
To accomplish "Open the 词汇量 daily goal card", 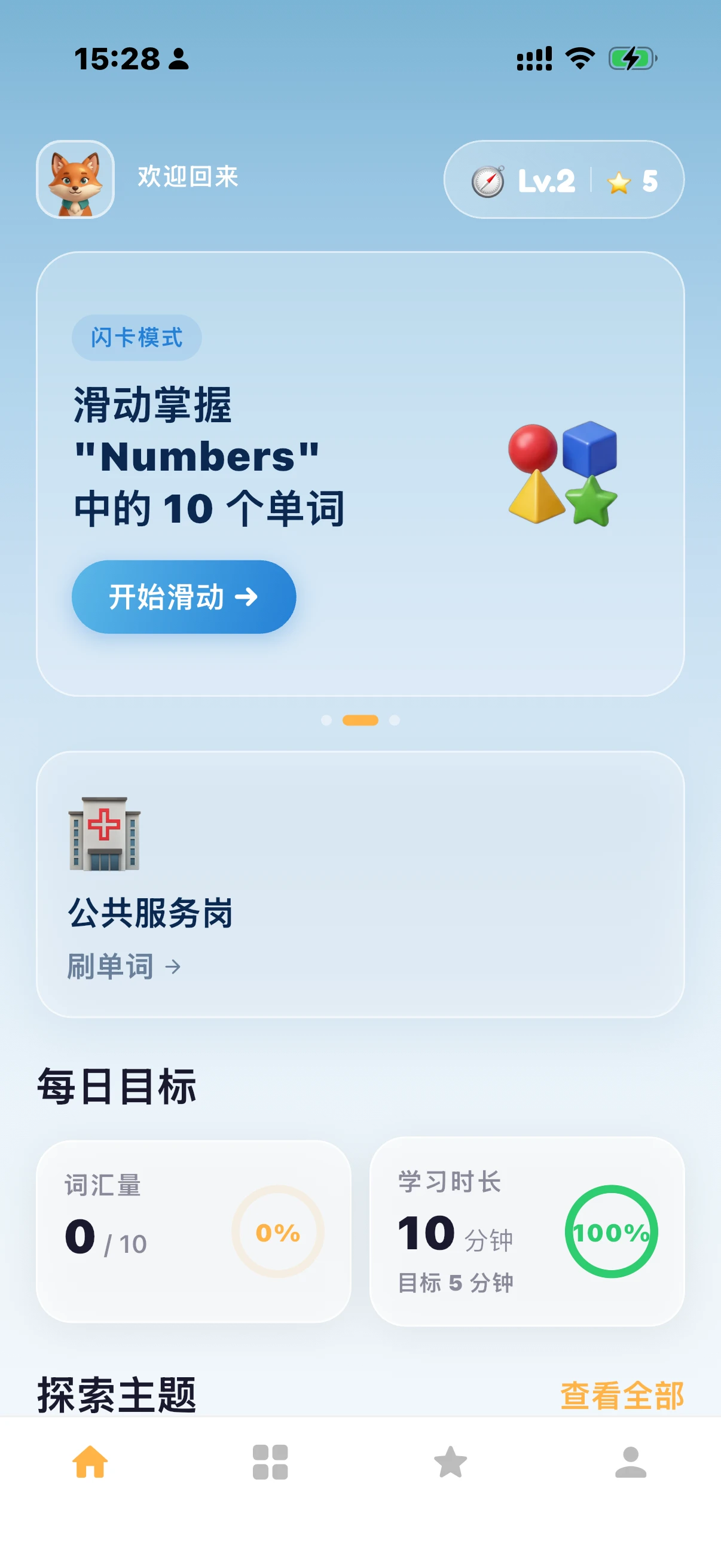I will pos(194,1231).
